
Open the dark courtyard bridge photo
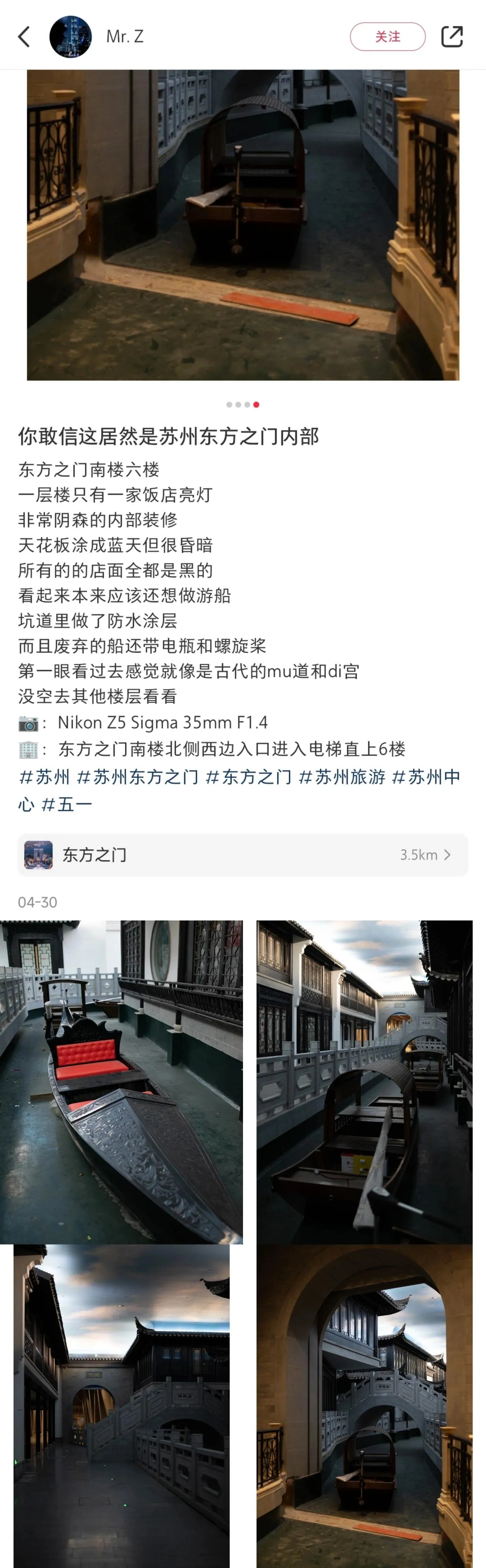click(x=121, y=1406)
